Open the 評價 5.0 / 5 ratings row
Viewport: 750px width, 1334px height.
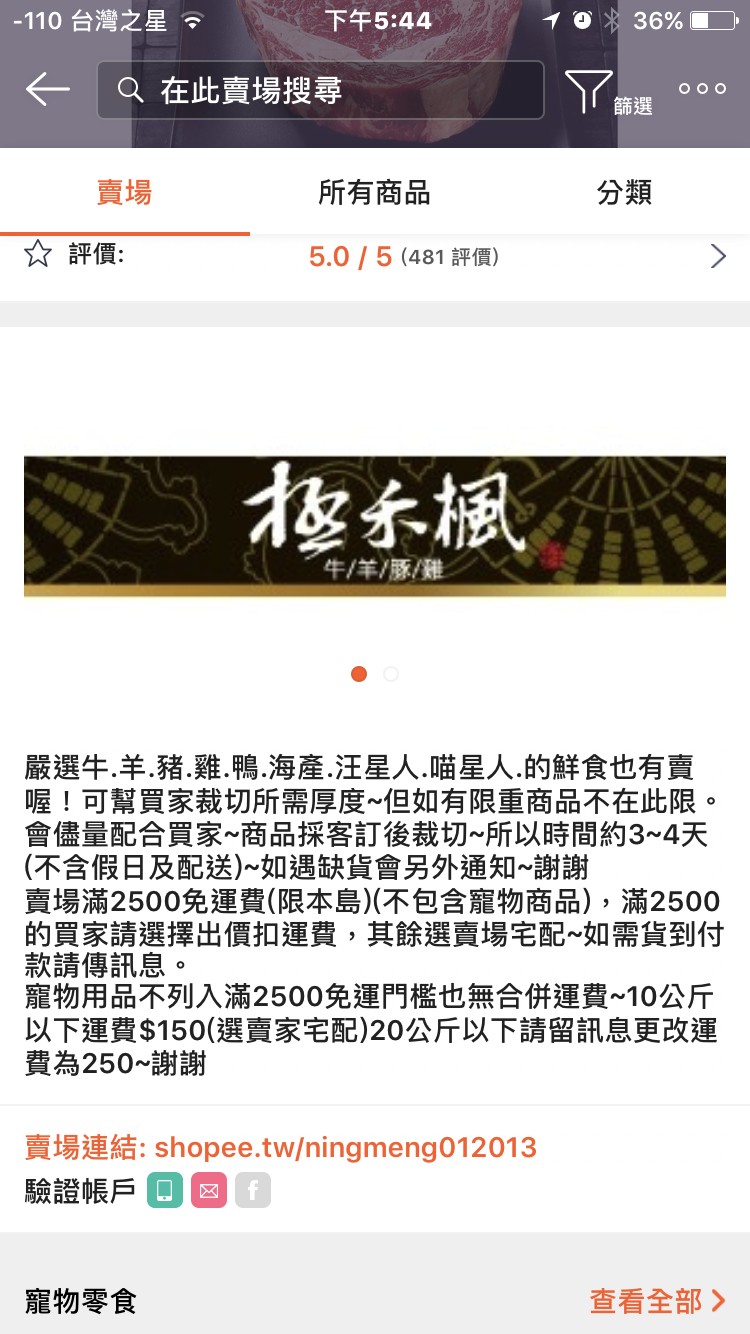375,258
